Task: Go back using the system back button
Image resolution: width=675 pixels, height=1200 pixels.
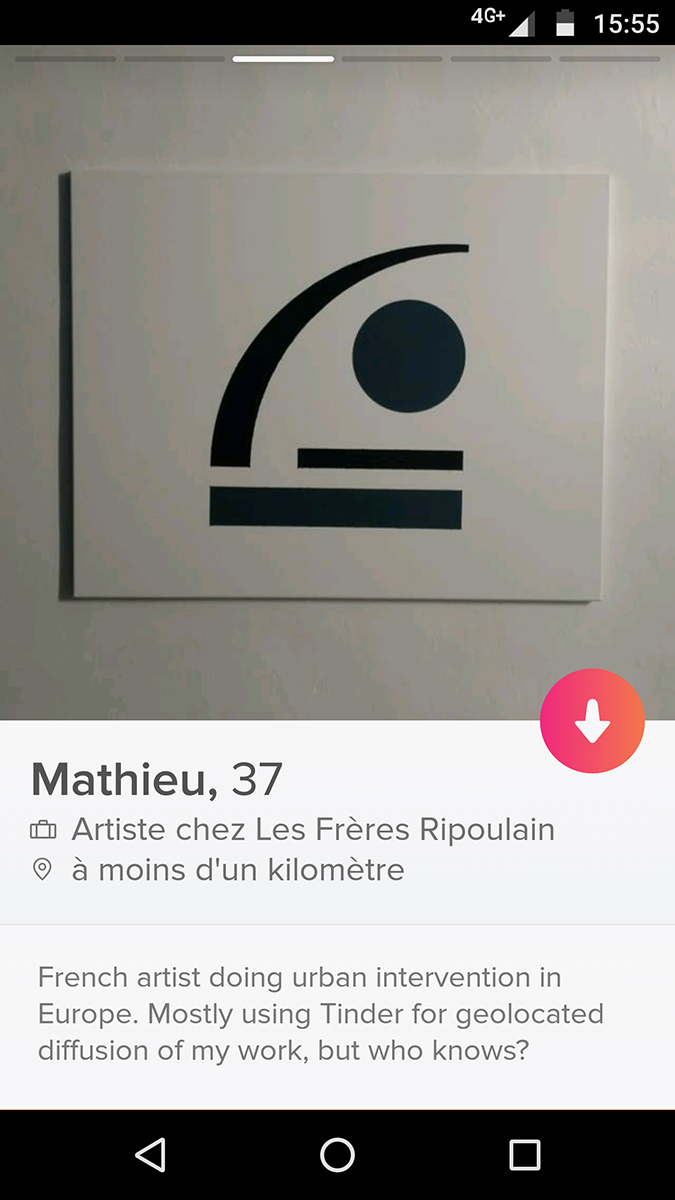Action: coord(150,1155)
